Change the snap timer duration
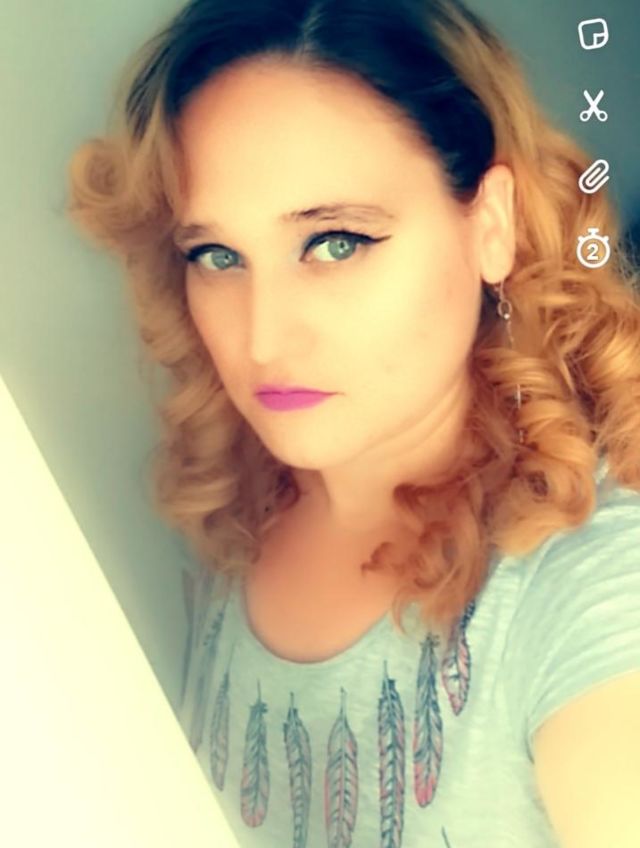Viewport: 640px width, 848px height. (593, 250)
